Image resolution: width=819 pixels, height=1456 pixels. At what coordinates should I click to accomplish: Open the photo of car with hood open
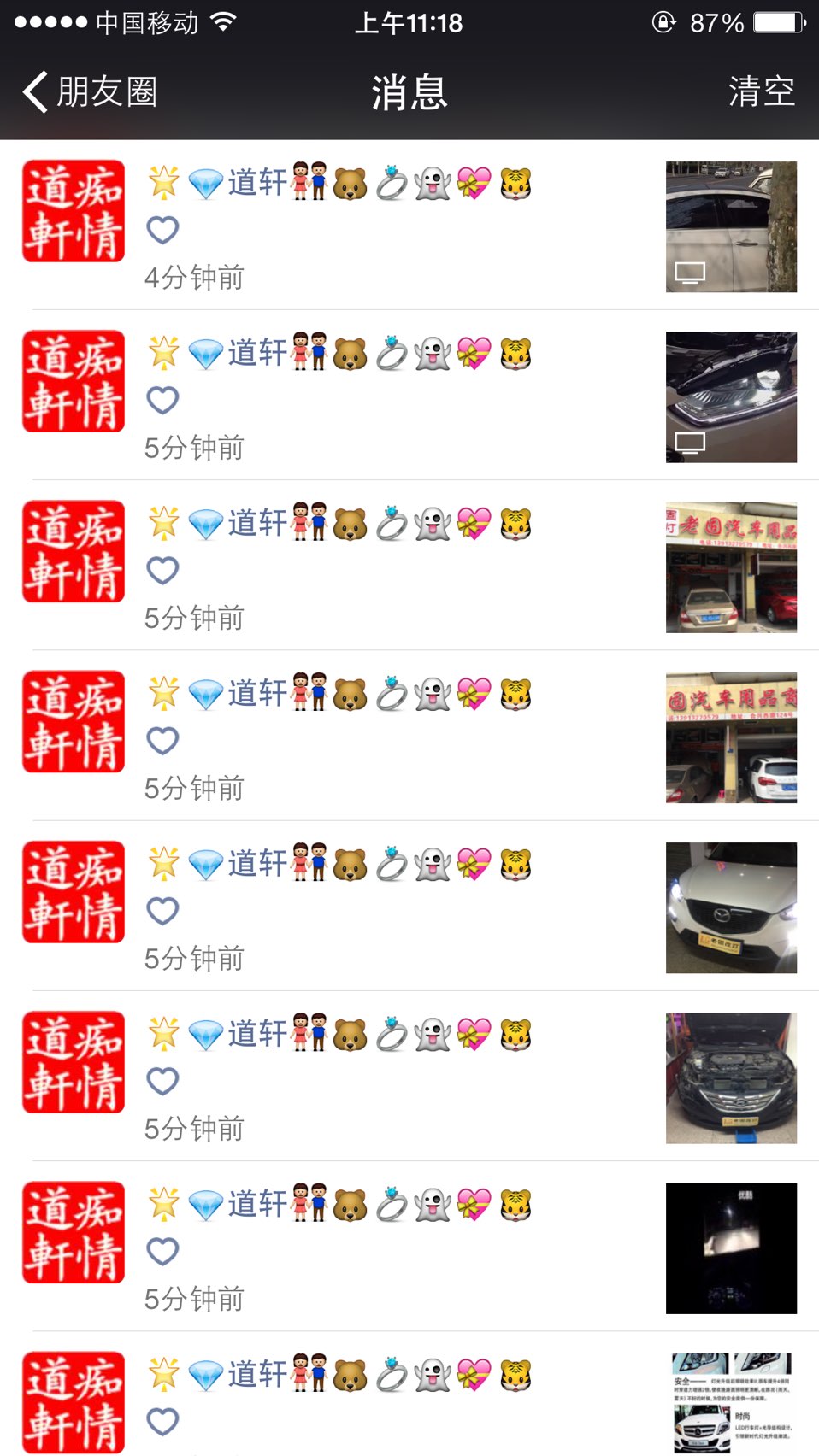pyautogui.click(x=731, y=1078)
